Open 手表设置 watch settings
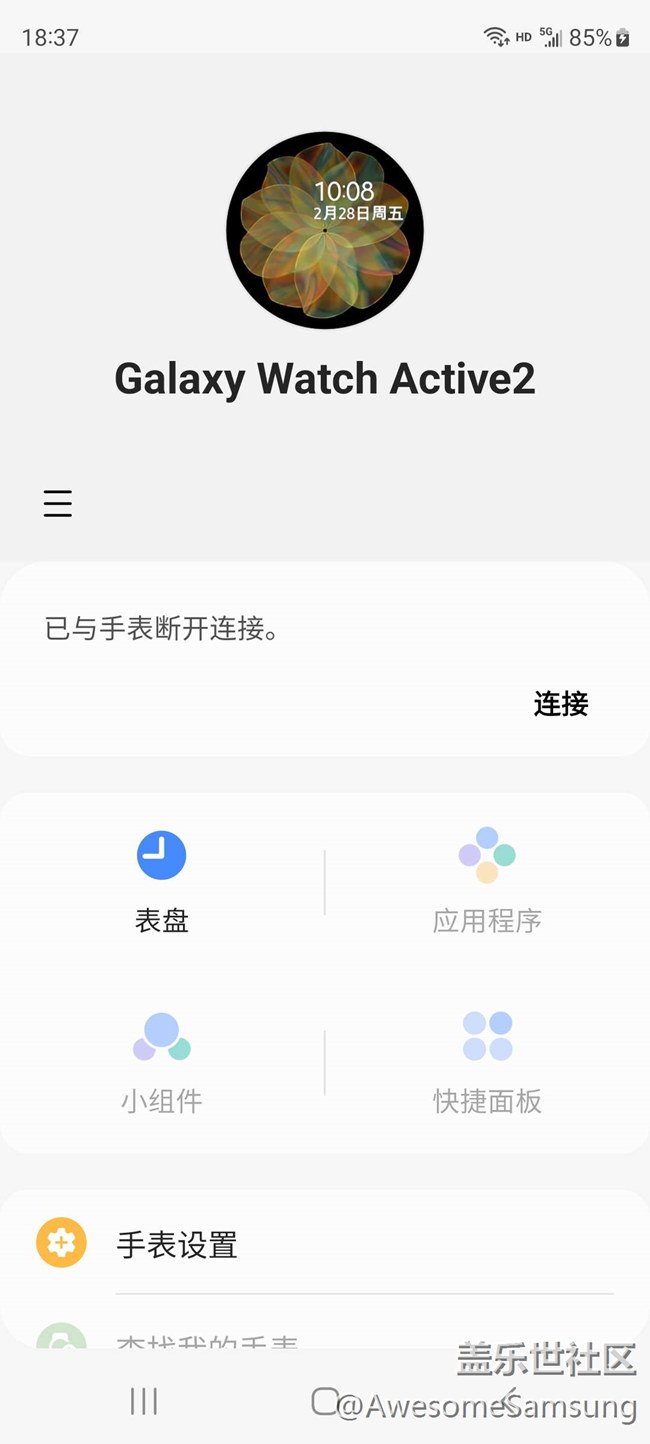 click(177, 1244)
